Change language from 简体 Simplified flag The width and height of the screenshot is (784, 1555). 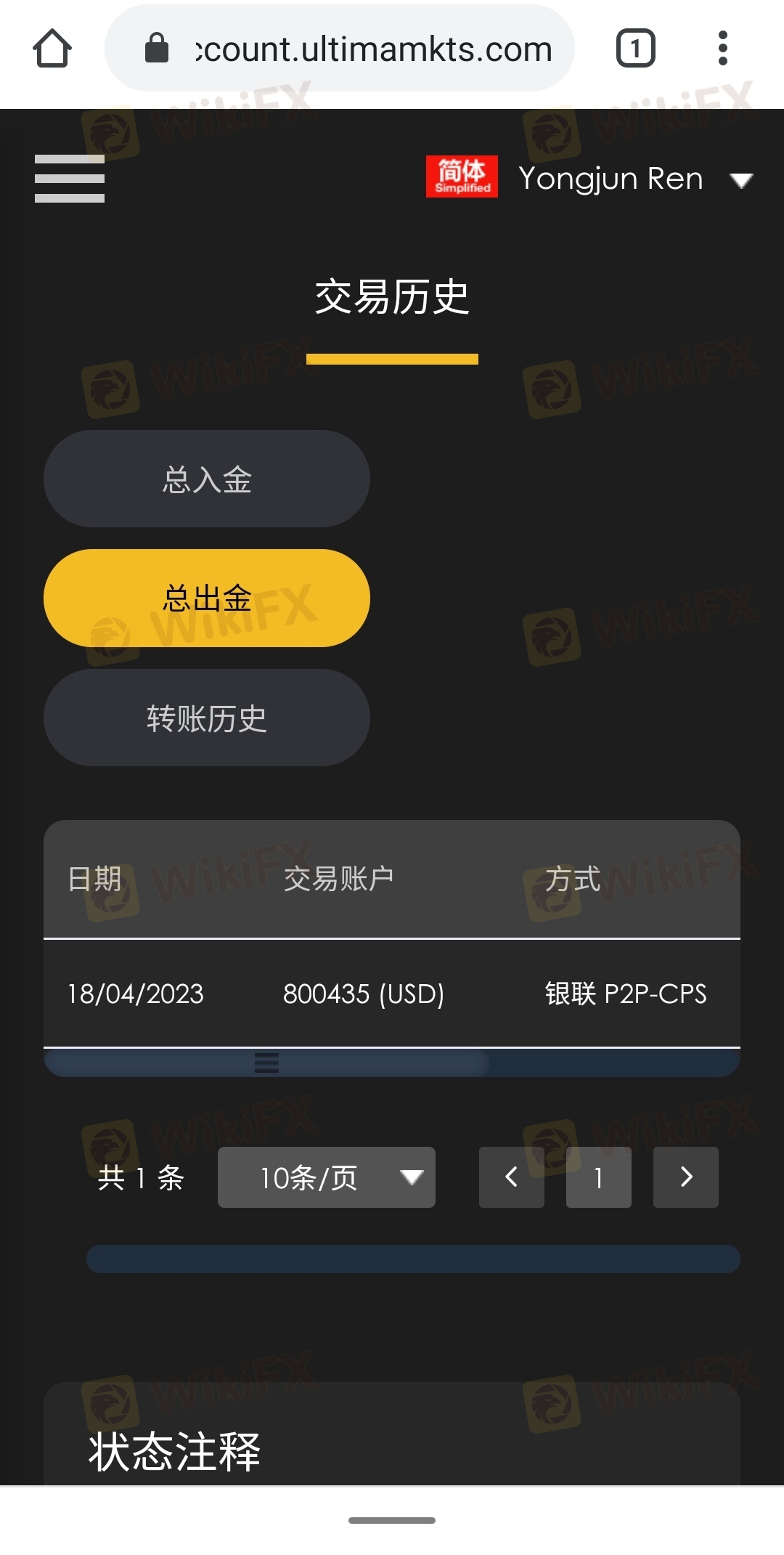coord(462,176)
